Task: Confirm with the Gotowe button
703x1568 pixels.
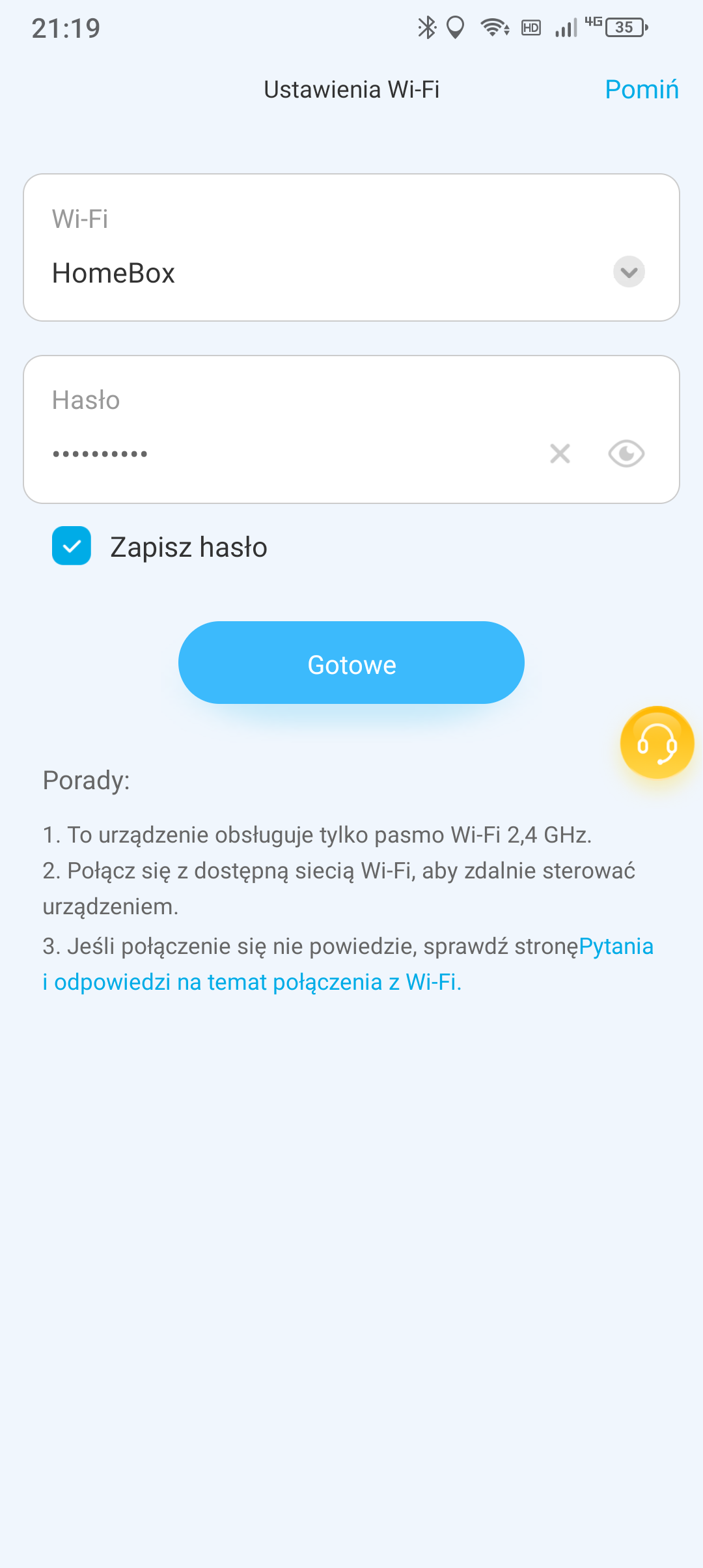Action: 351,663
